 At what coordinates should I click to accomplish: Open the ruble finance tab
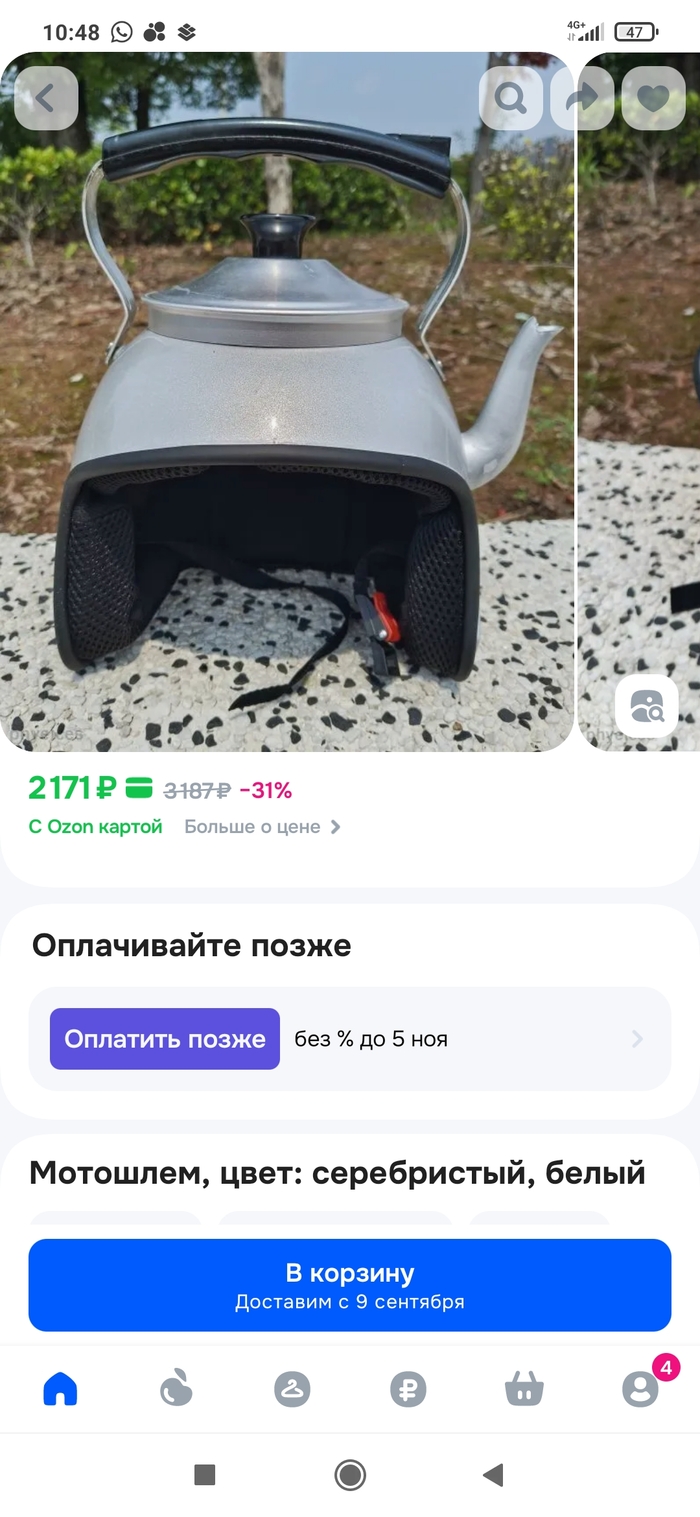408,1389
